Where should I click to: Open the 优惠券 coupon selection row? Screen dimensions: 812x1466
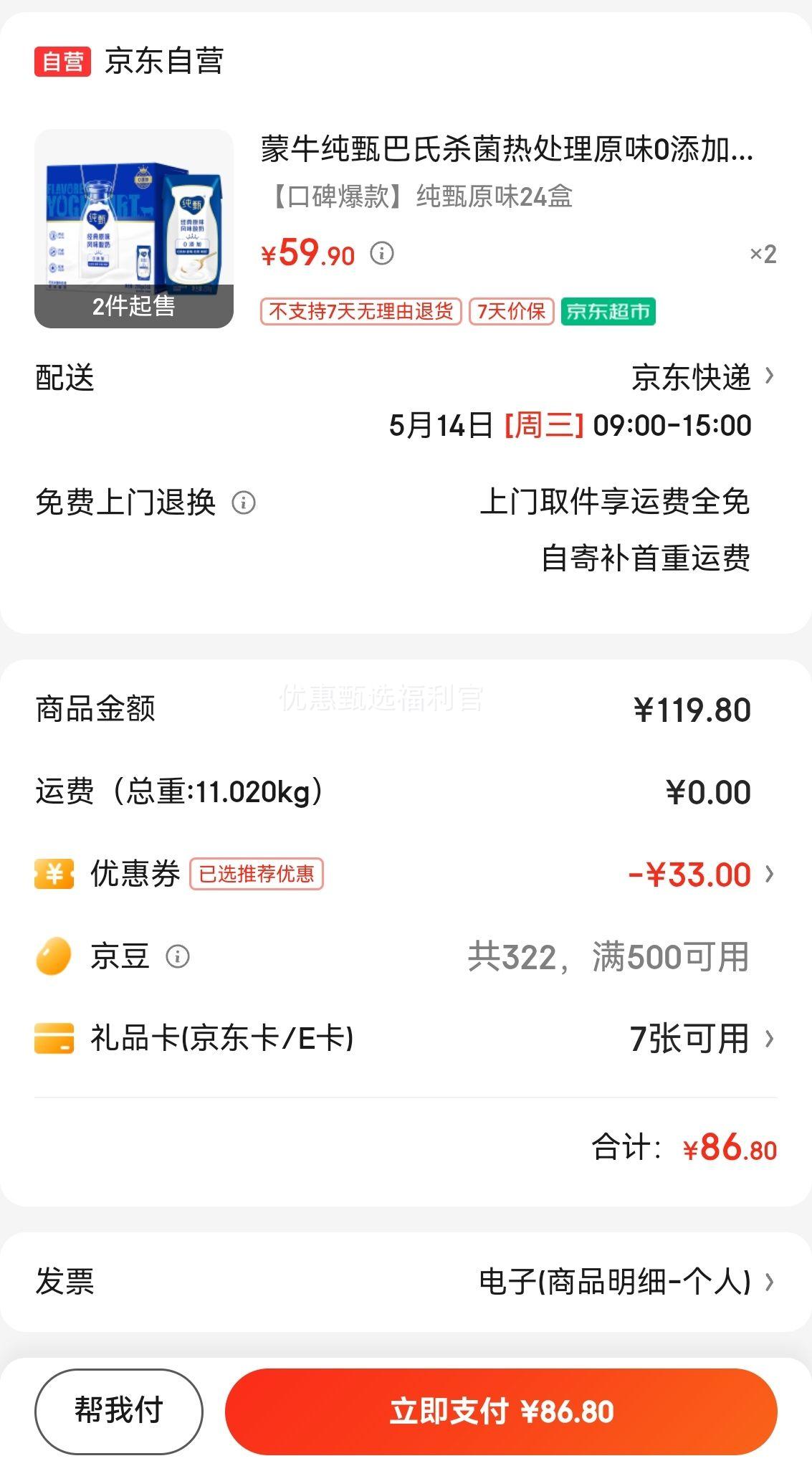pyautogui.click(x=406, y=875)
